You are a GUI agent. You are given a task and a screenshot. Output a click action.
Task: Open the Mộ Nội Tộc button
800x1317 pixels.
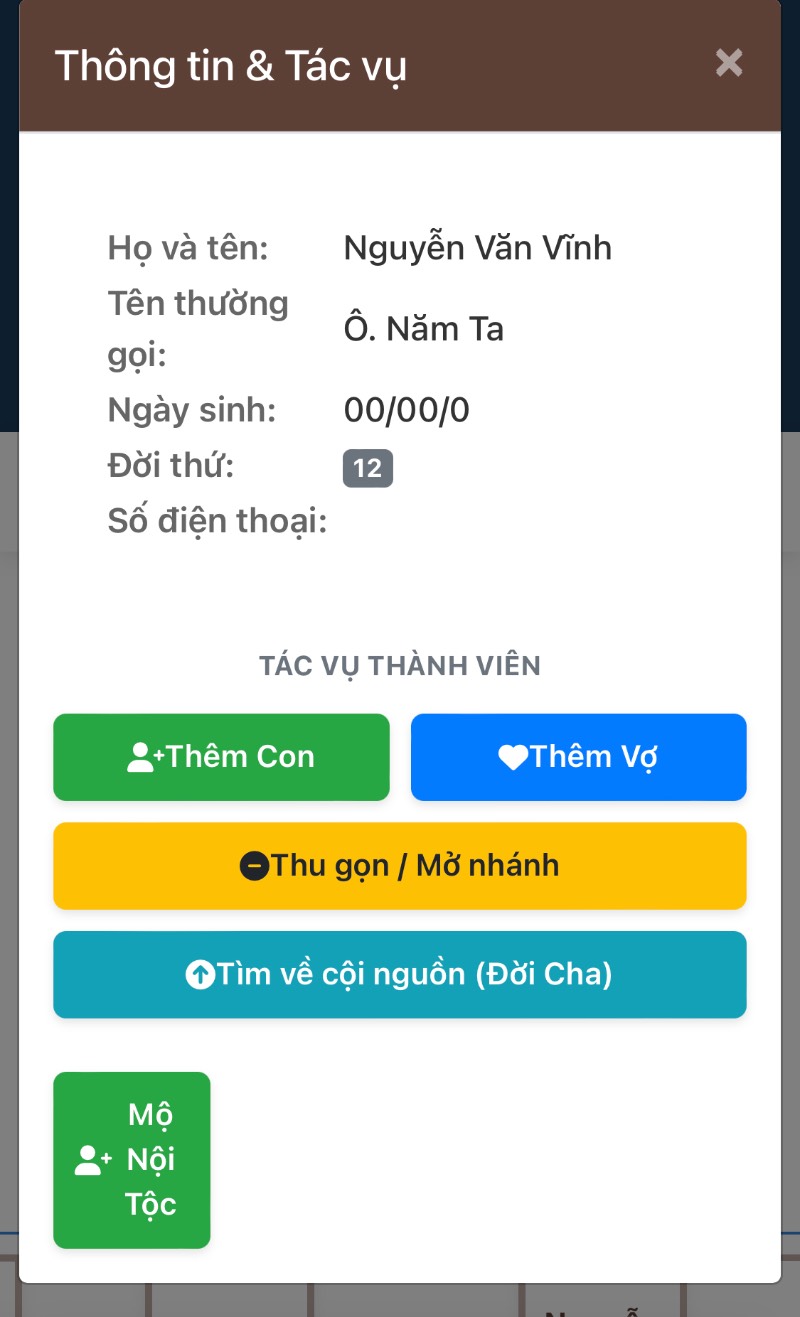[132, 1160]
